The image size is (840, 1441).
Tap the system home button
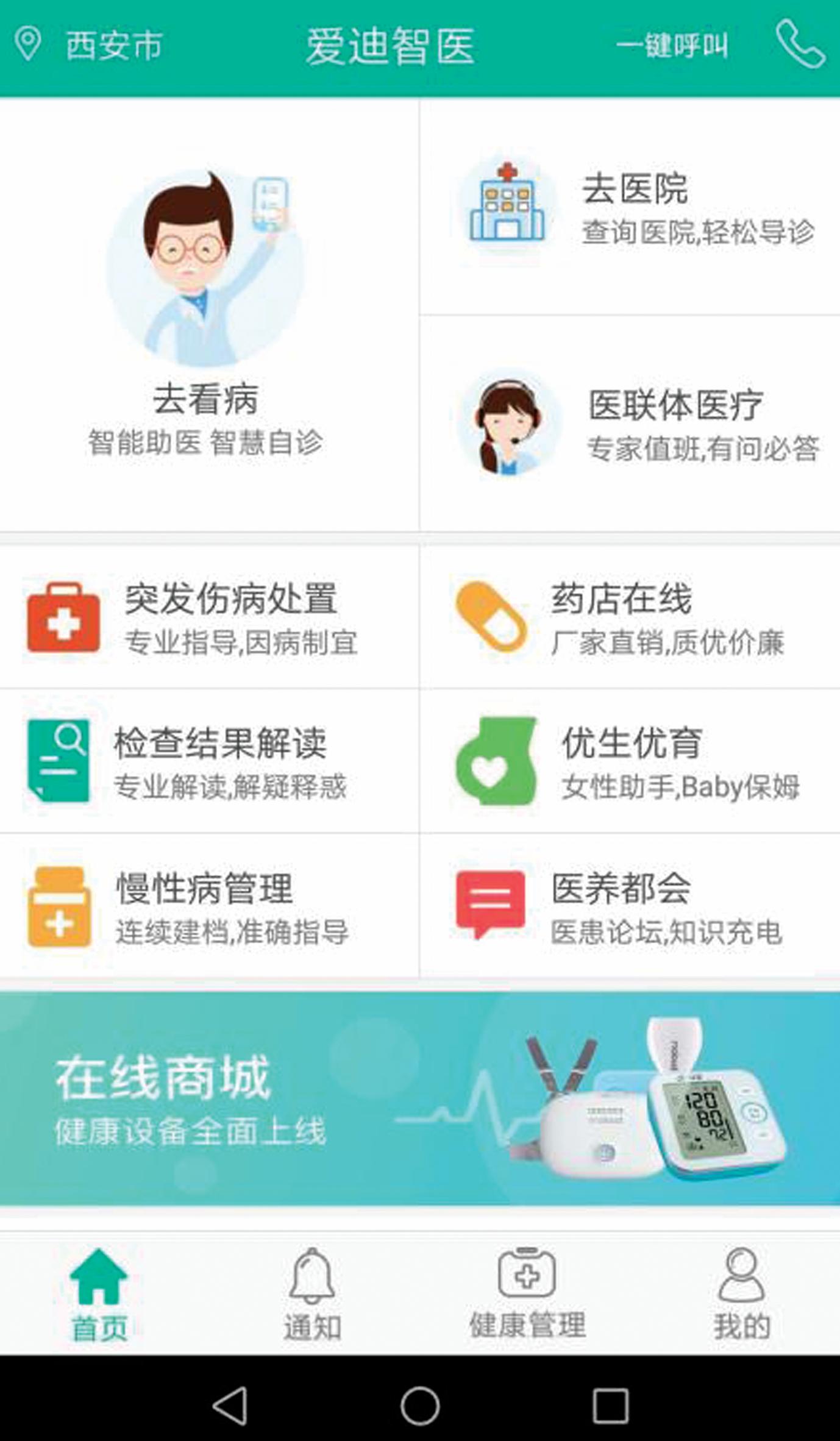pyautogui.click(x=420, y=1406)
